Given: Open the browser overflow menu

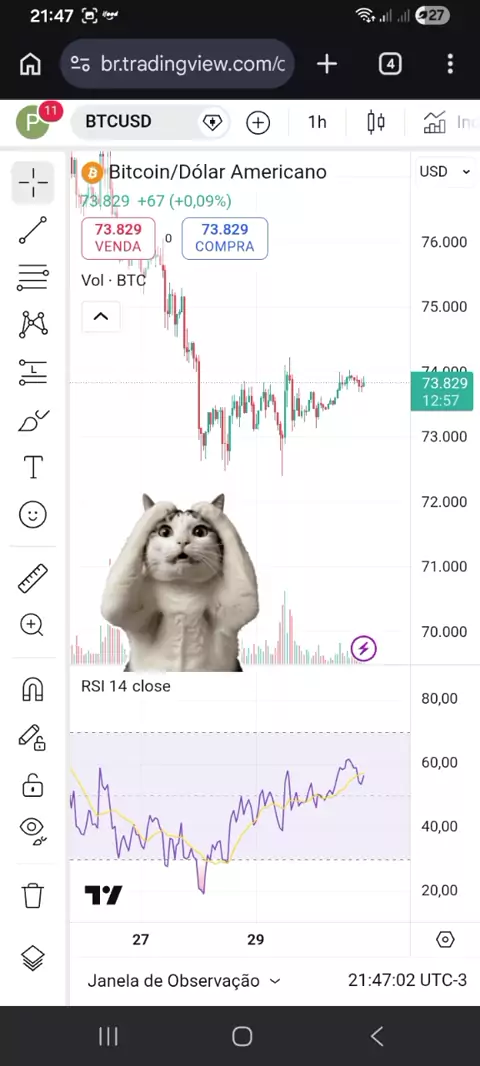Looking at the screenshot, I should coord(450,64).
